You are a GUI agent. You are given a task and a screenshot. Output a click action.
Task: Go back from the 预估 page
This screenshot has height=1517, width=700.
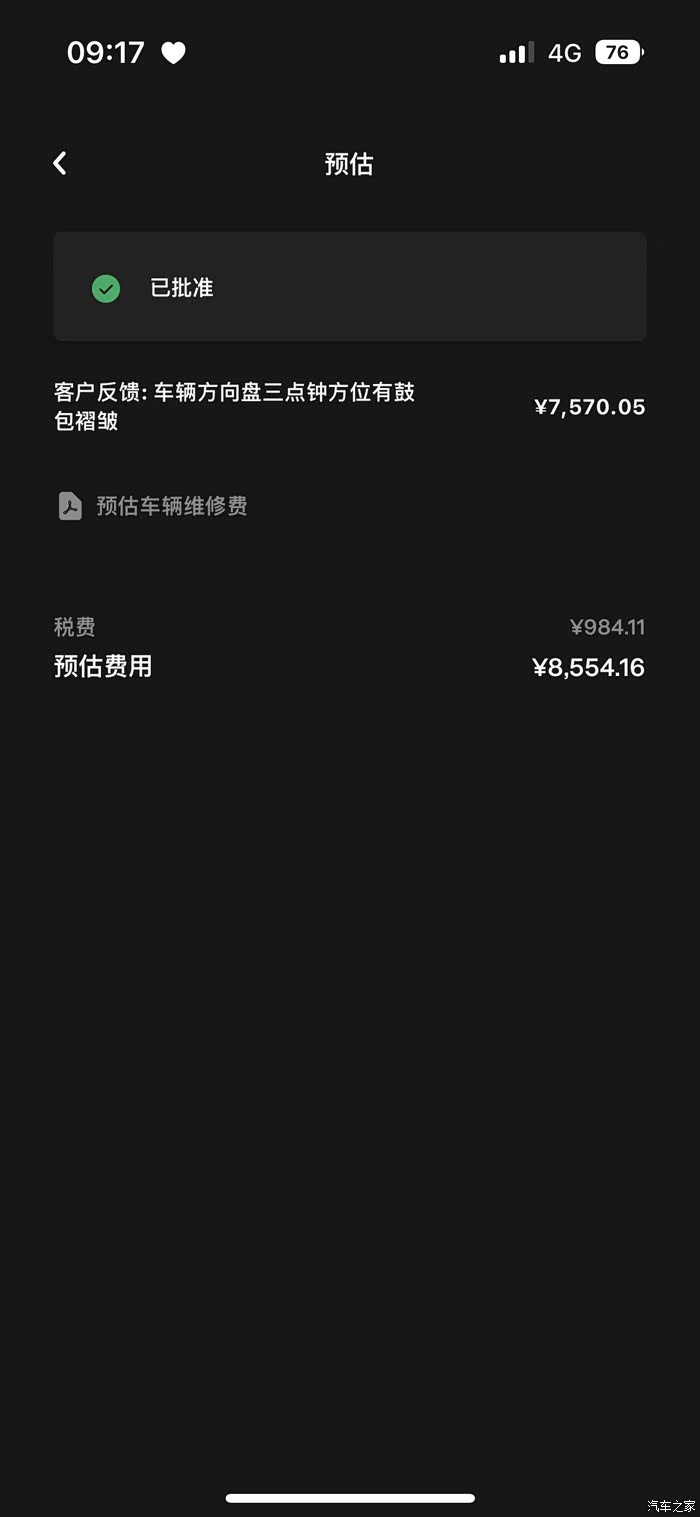[60, 164]
